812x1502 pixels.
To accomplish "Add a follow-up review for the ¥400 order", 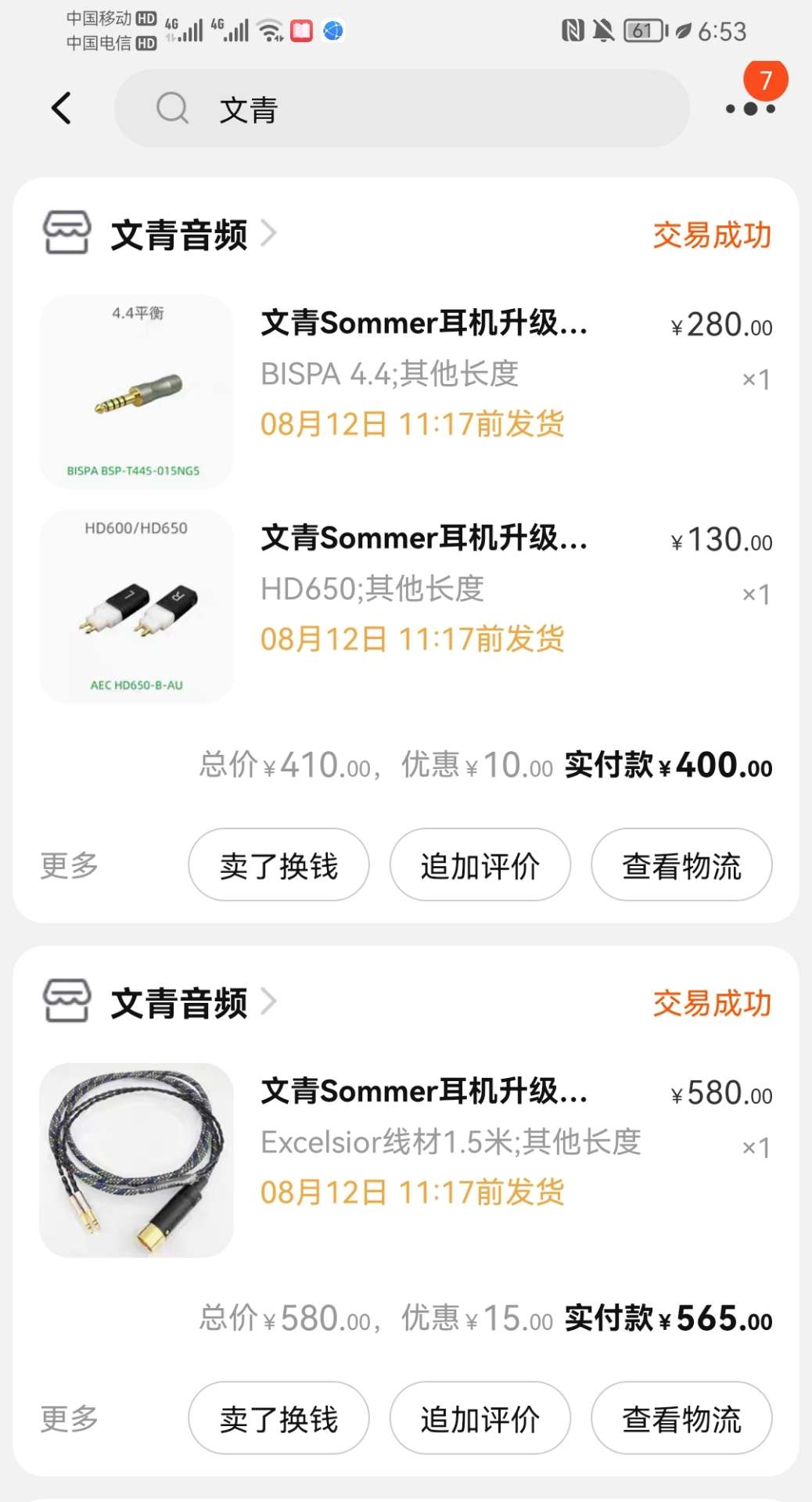I will [480, 865].
